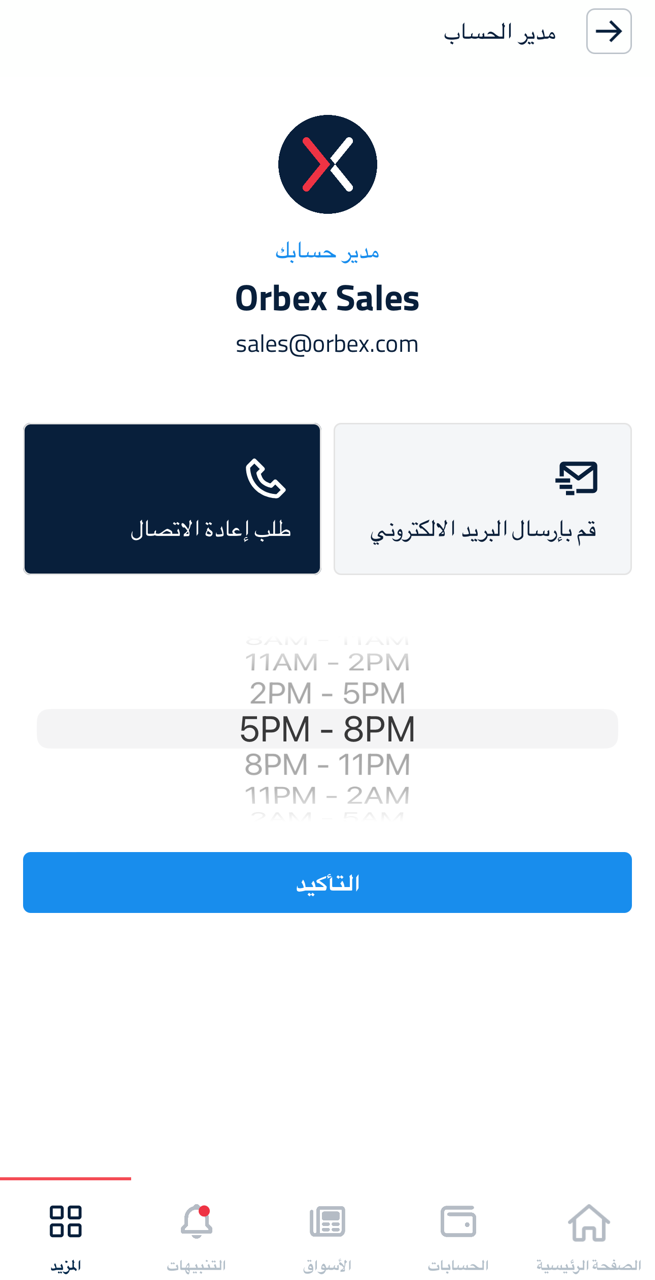This screenshot has height=1280, width=655.
Task: Pick the 8PM - 11PM time slot
Action: coord(327,765)
